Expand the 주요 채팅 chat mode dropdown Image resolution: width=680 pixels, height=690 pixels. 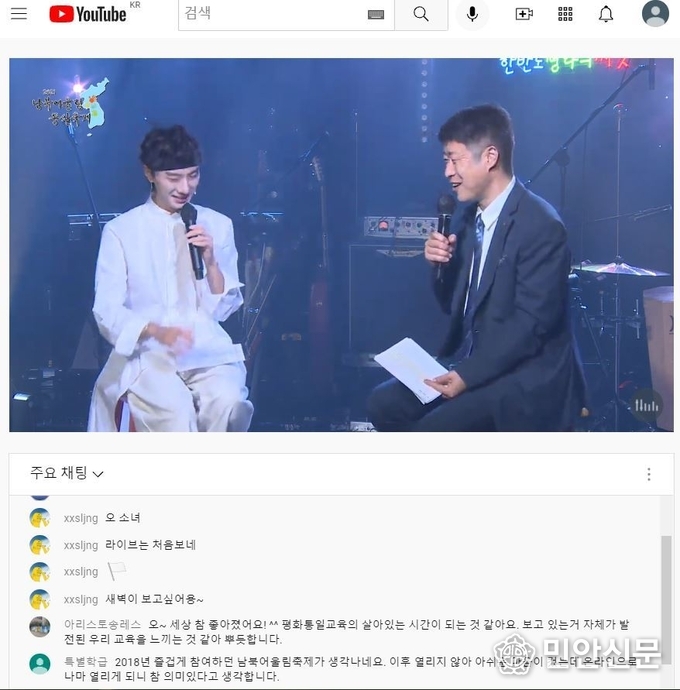(x=67, y=473)
